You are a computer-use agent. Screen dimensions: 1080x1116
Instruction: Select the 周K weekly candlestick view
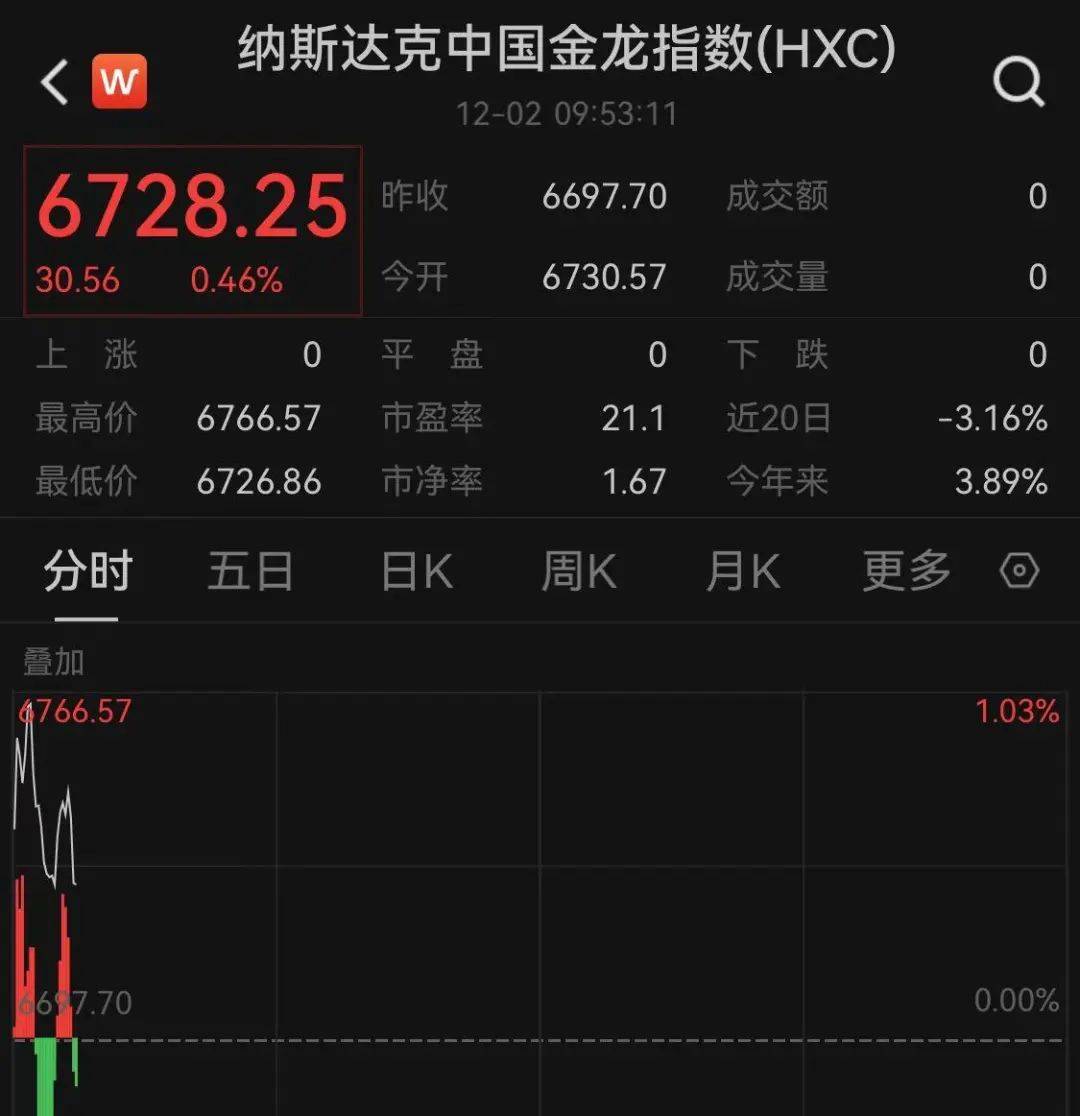pyautogui.click(x=578, y=570)
